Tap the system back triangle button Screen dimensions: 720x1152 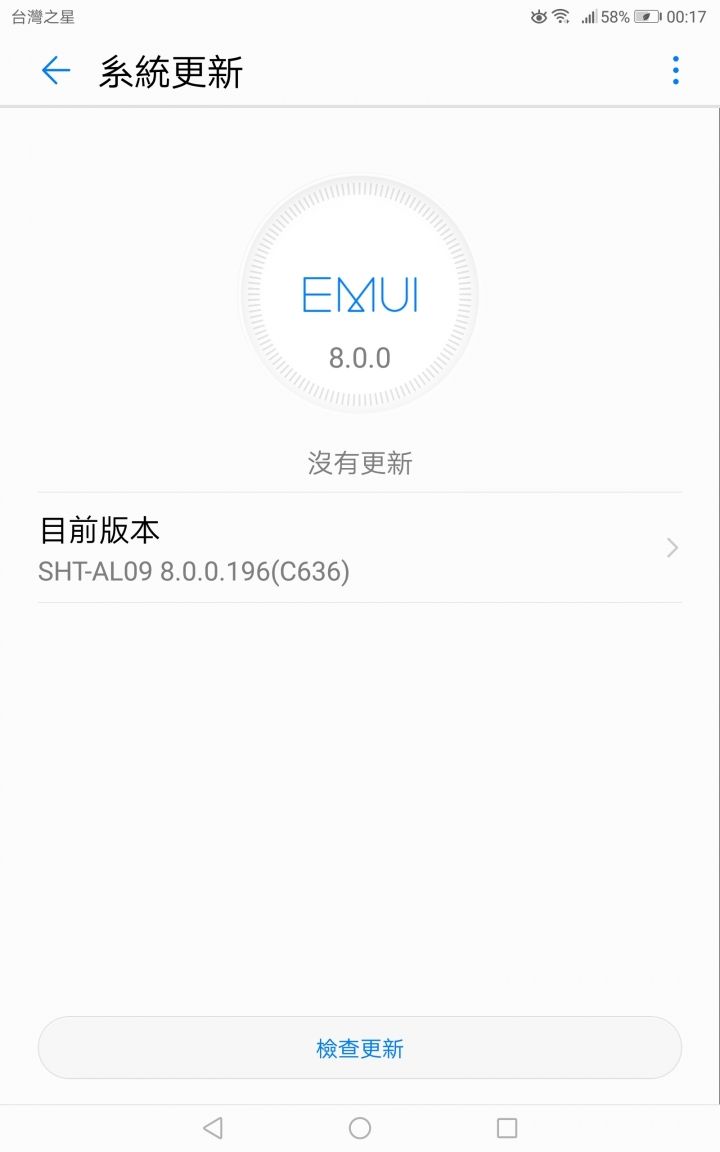click(x=212, y=1128)
